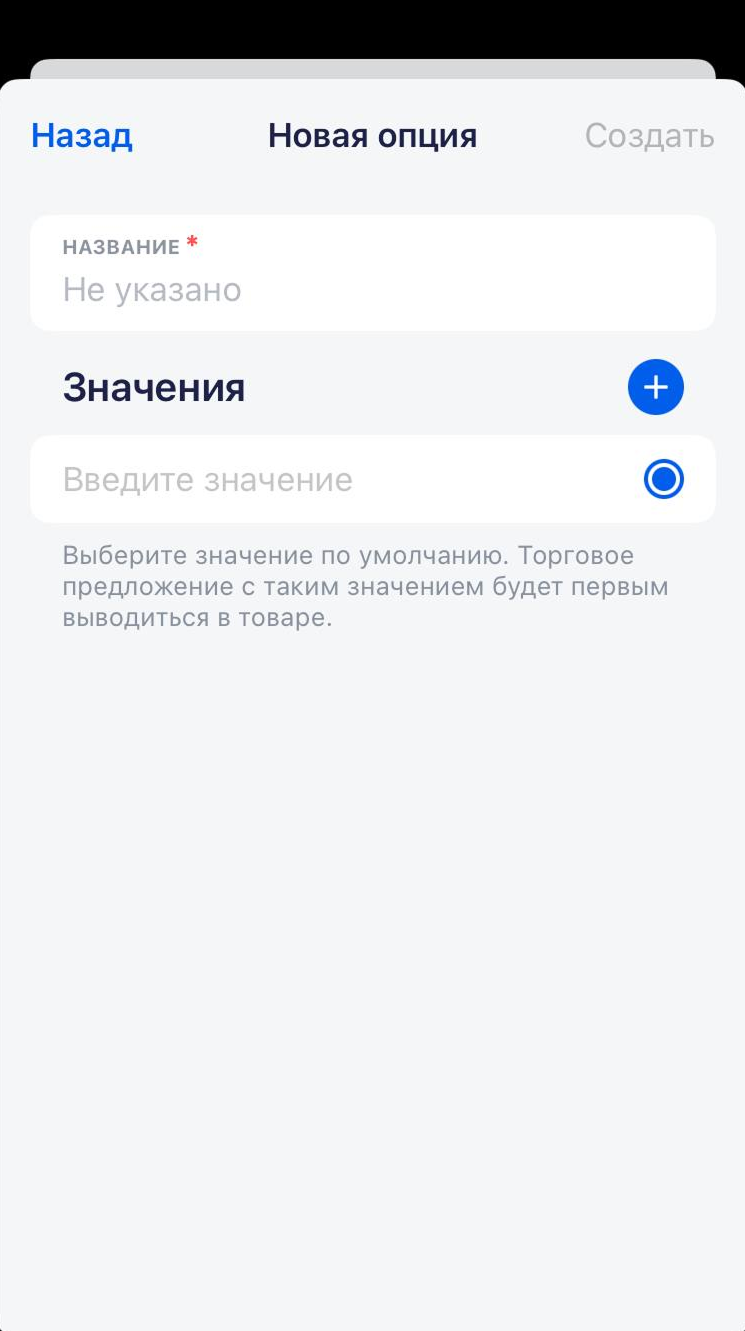This screenshot has width=745, height=1331.
Task: Focus the Название input field
Action: pyautogui.click(x=372, y=289)
